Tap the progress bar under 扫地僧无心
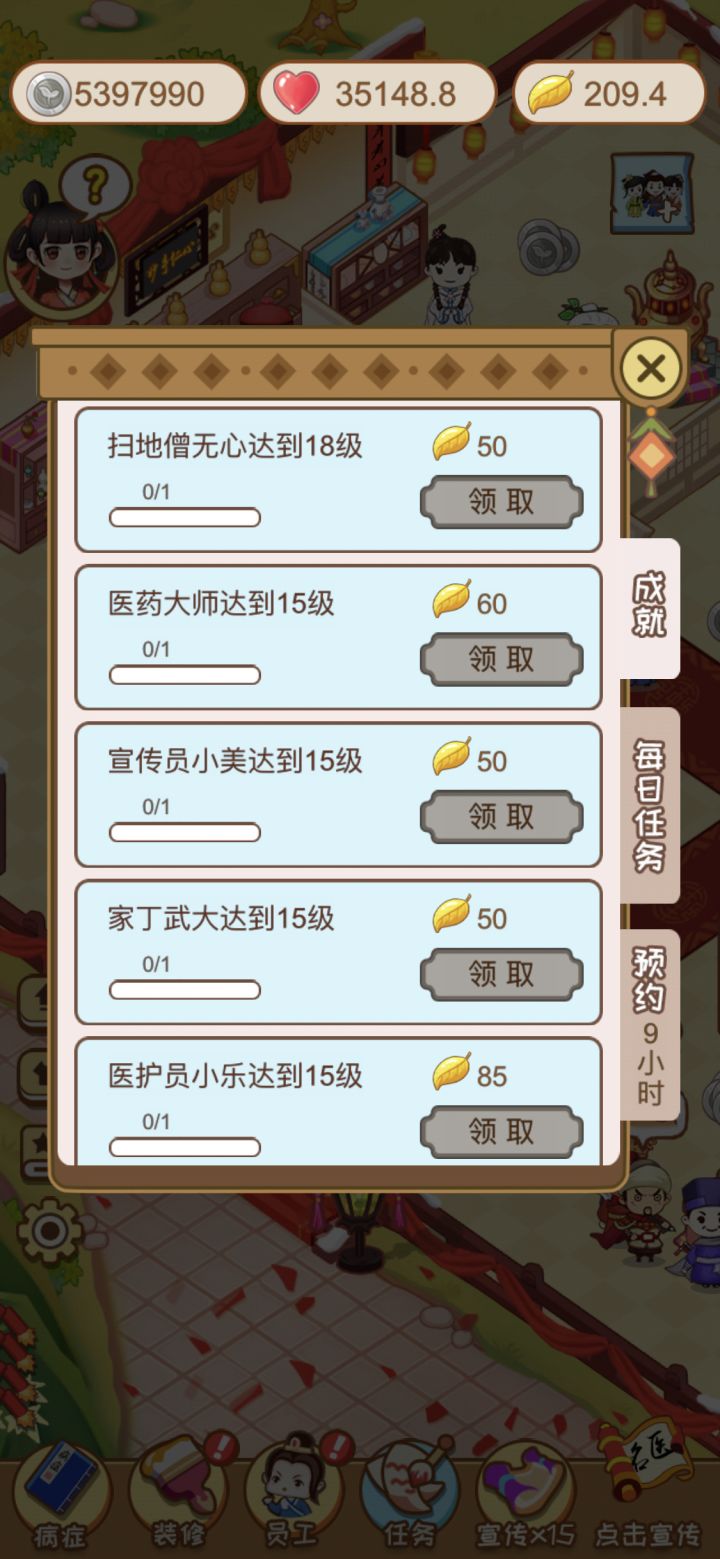Image resolution: width=720 pixels, height=1559 pixels. 184,516
